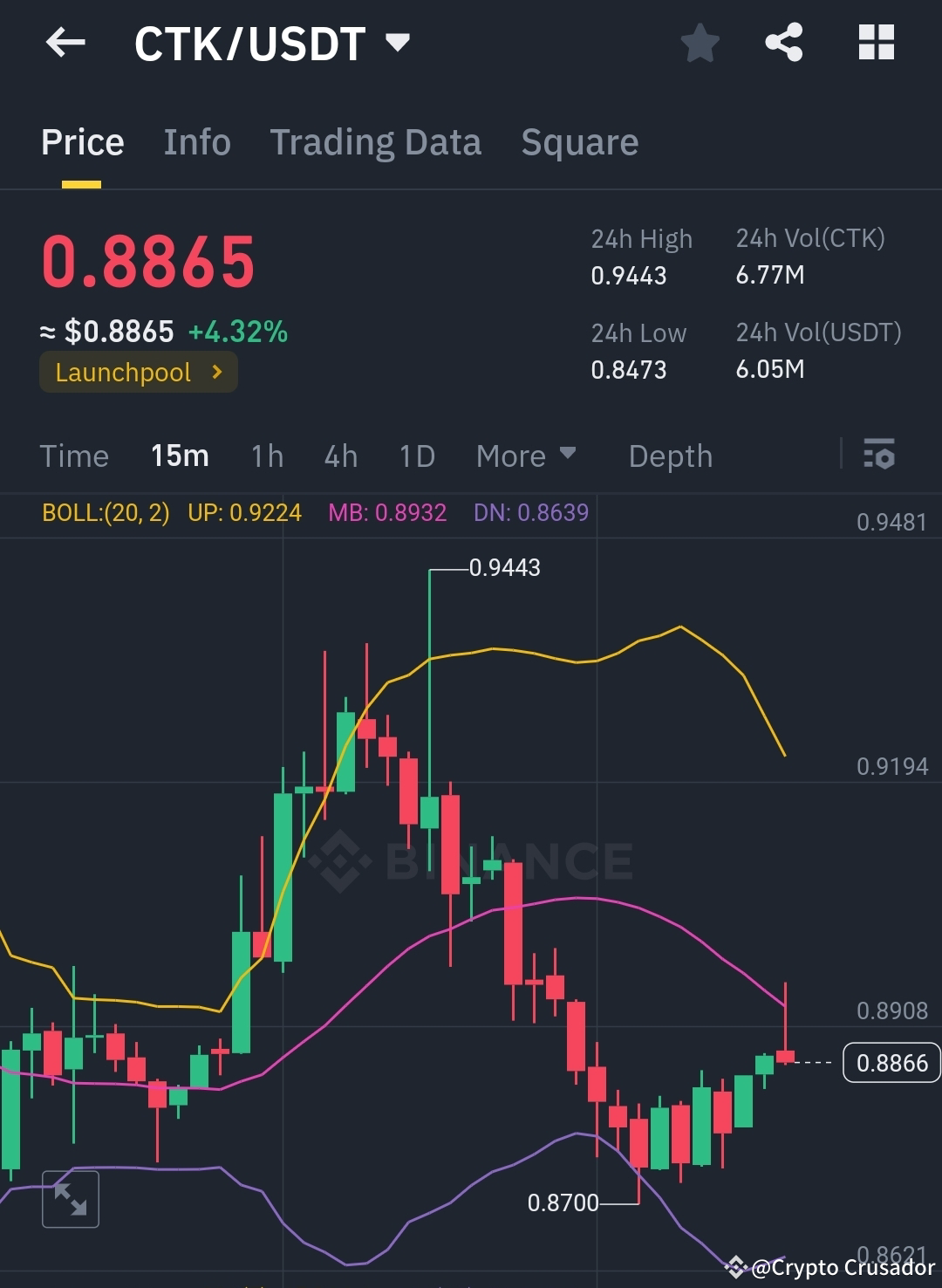
Task: Open the Time interval selector
Action: coord(74,455)
